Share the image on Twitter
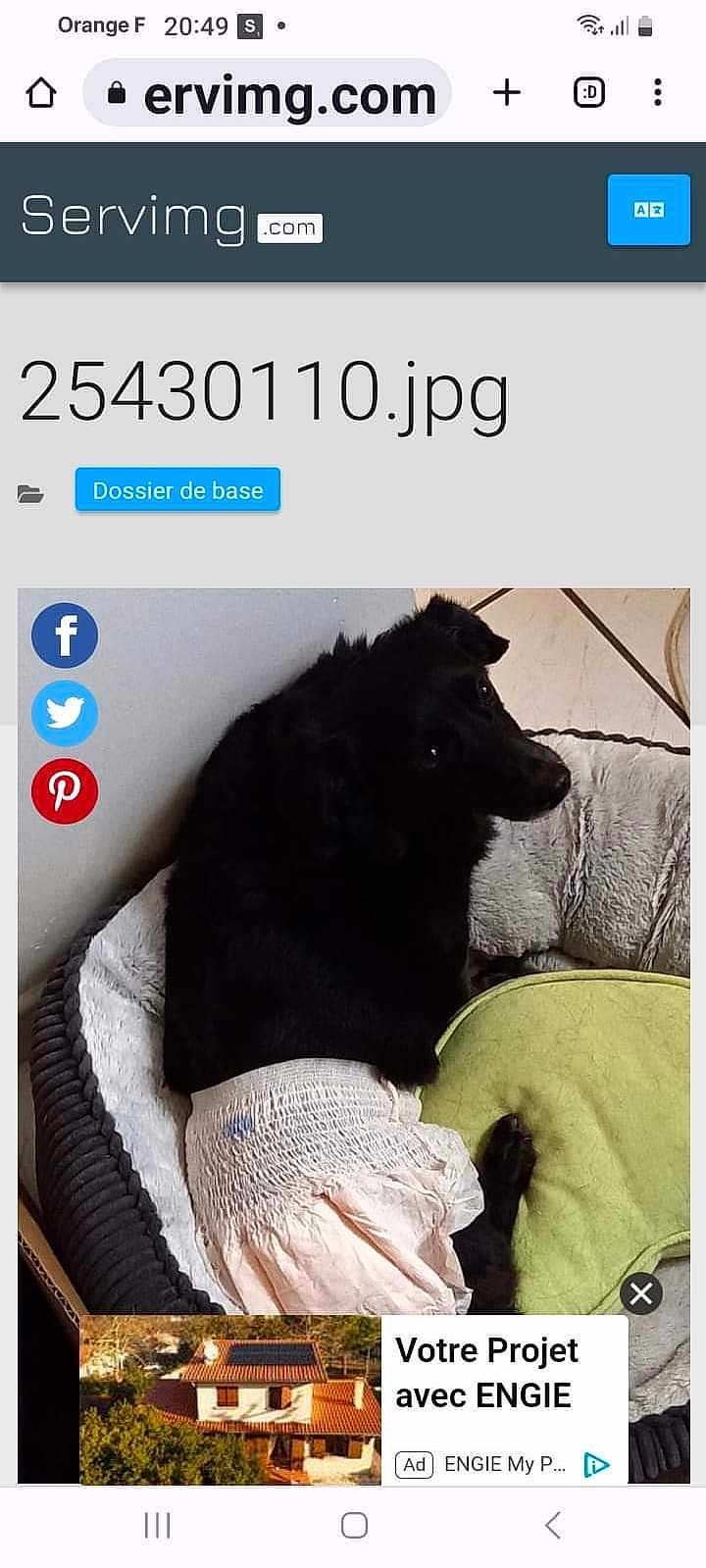Screen dimensions: 706x1568 click(x=65, y=713)
